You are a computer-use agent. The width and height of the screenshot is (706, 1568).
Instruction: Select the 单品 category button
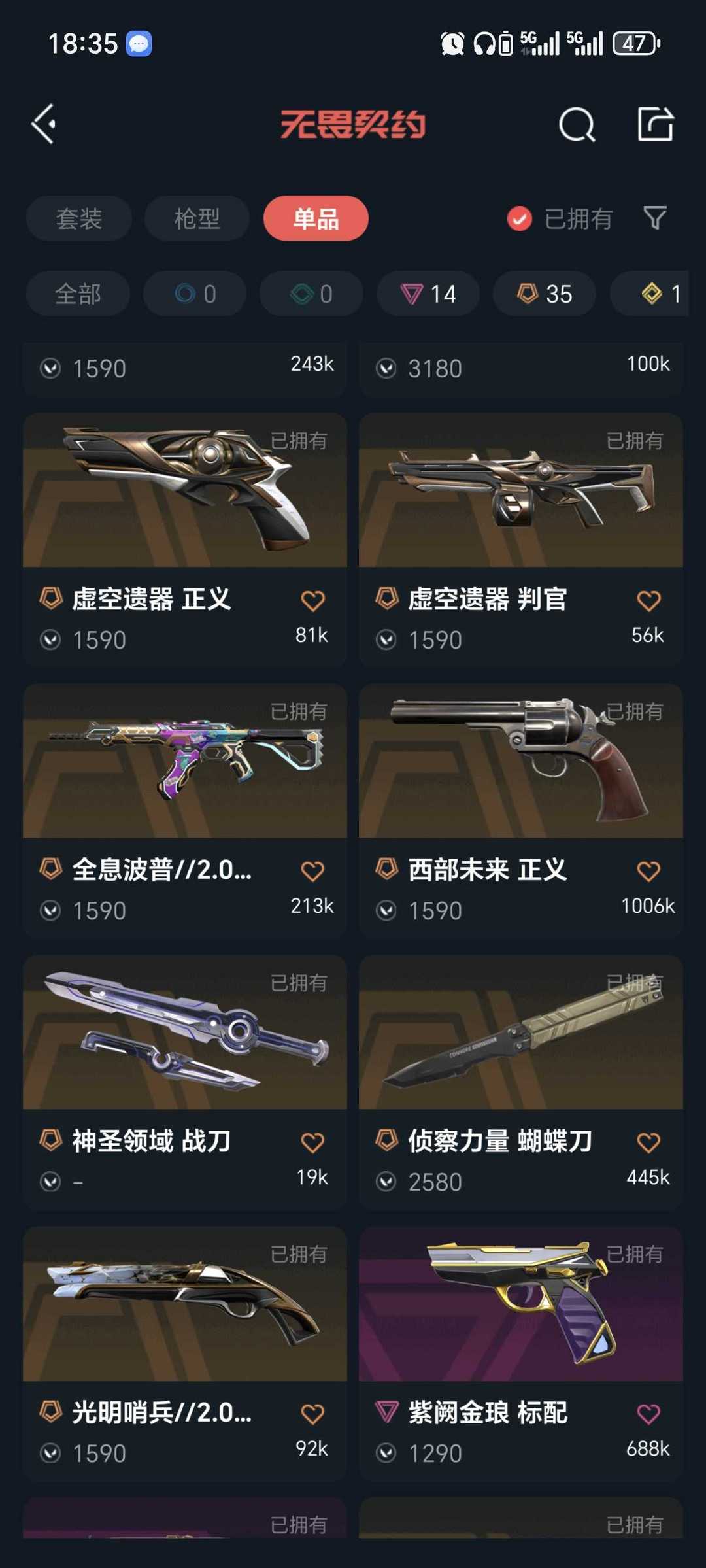[x=316, y=219]
